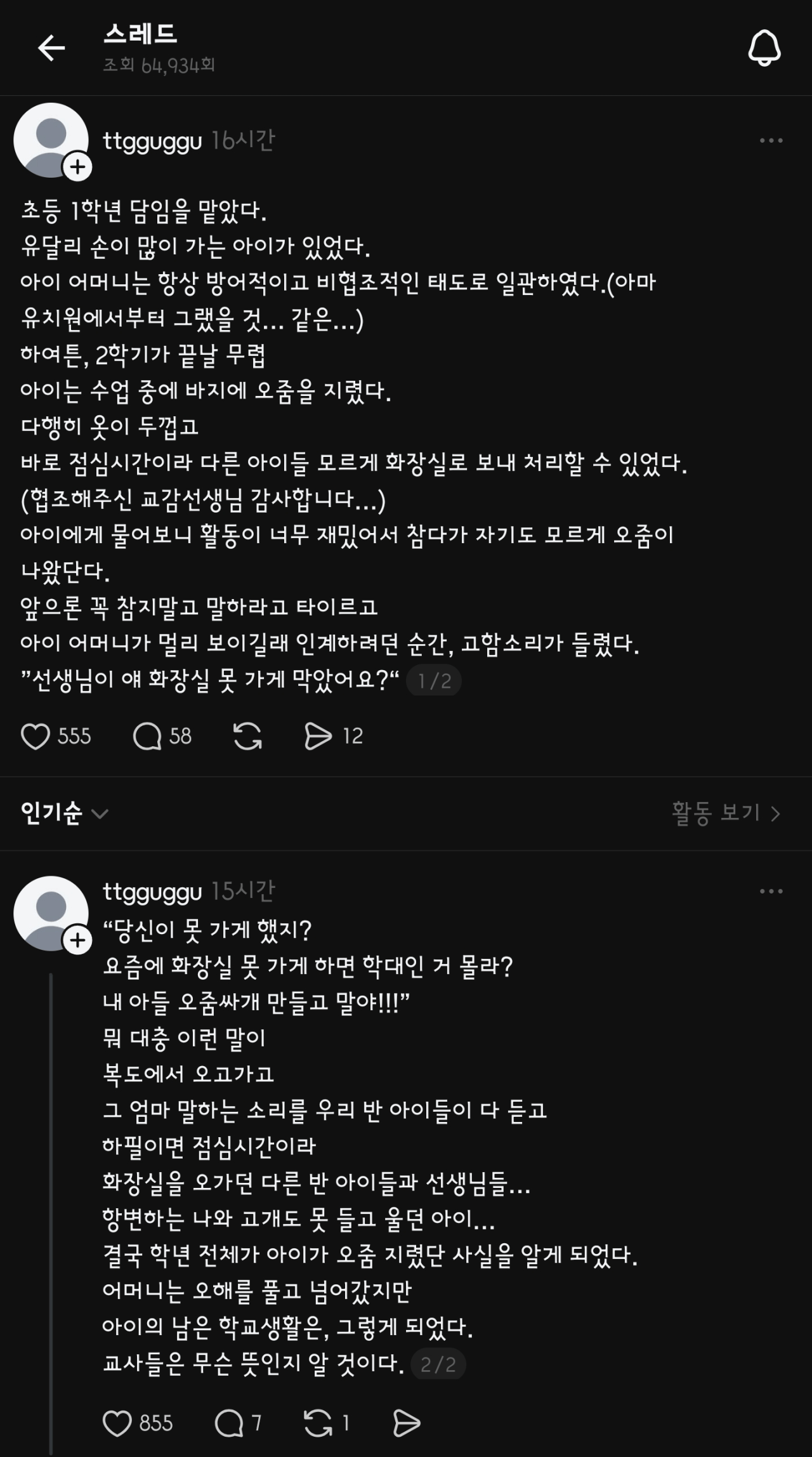Repost the second post
Screen dimensions: 812x1457
click(x=320, y=1423)
